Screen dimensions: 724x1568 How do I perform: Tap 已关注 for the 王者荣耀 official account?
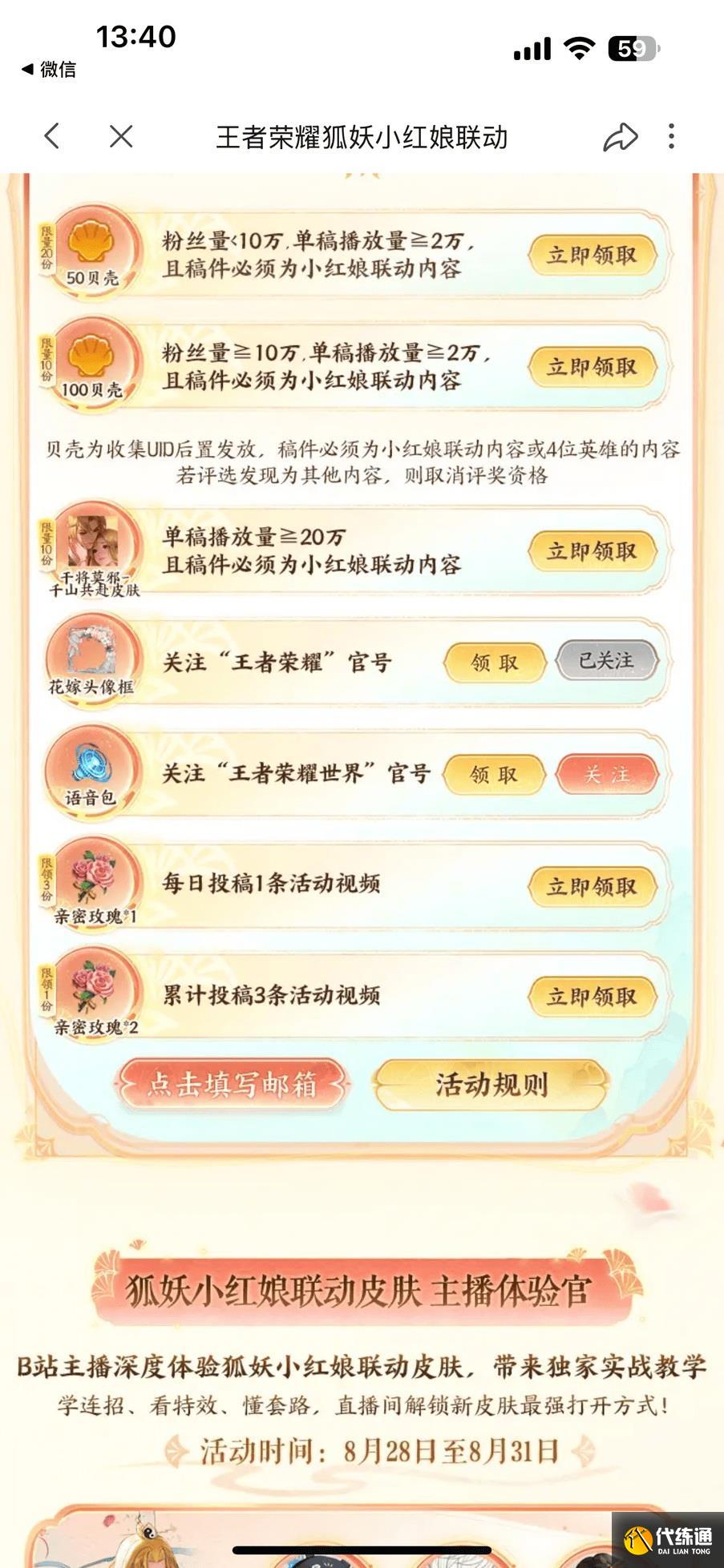607,661
